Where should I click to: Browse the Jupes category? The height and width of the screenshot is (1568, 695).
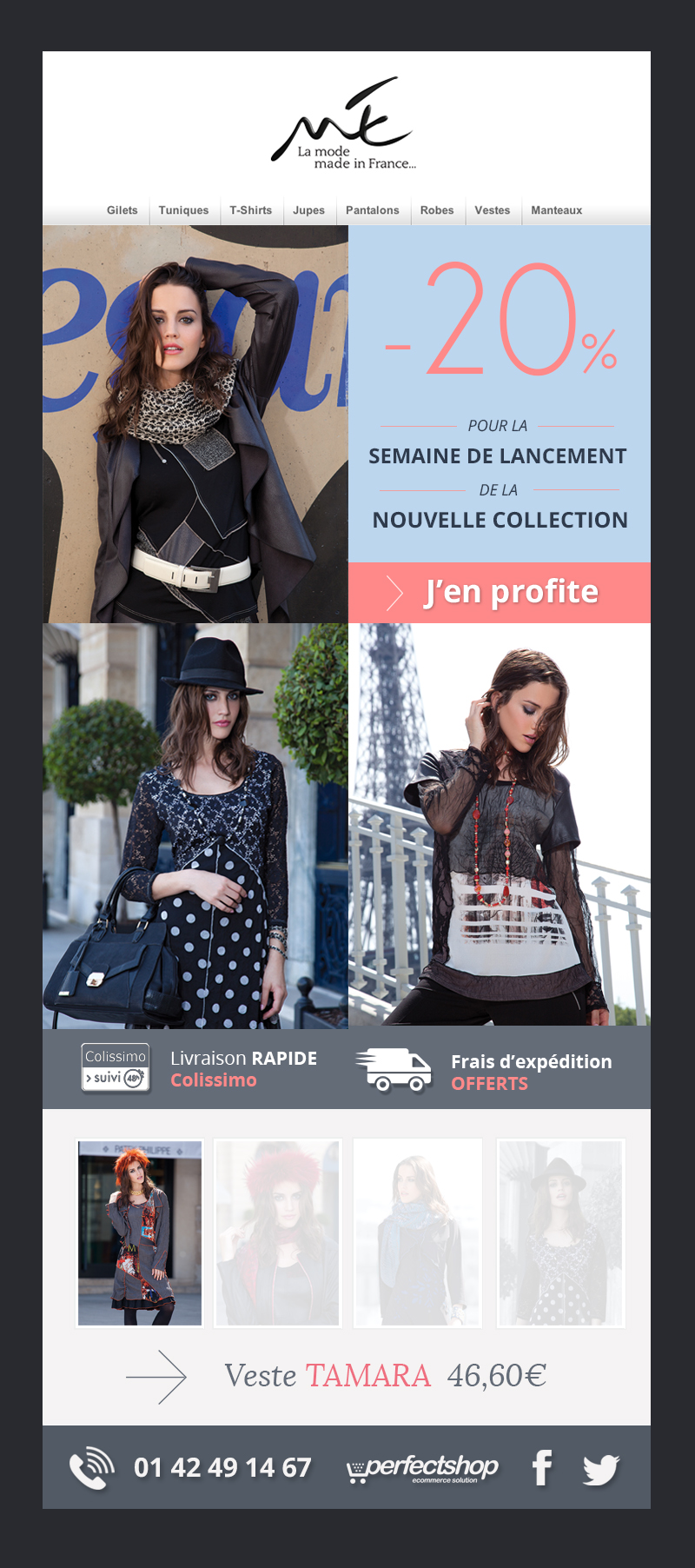pos(308,210)
